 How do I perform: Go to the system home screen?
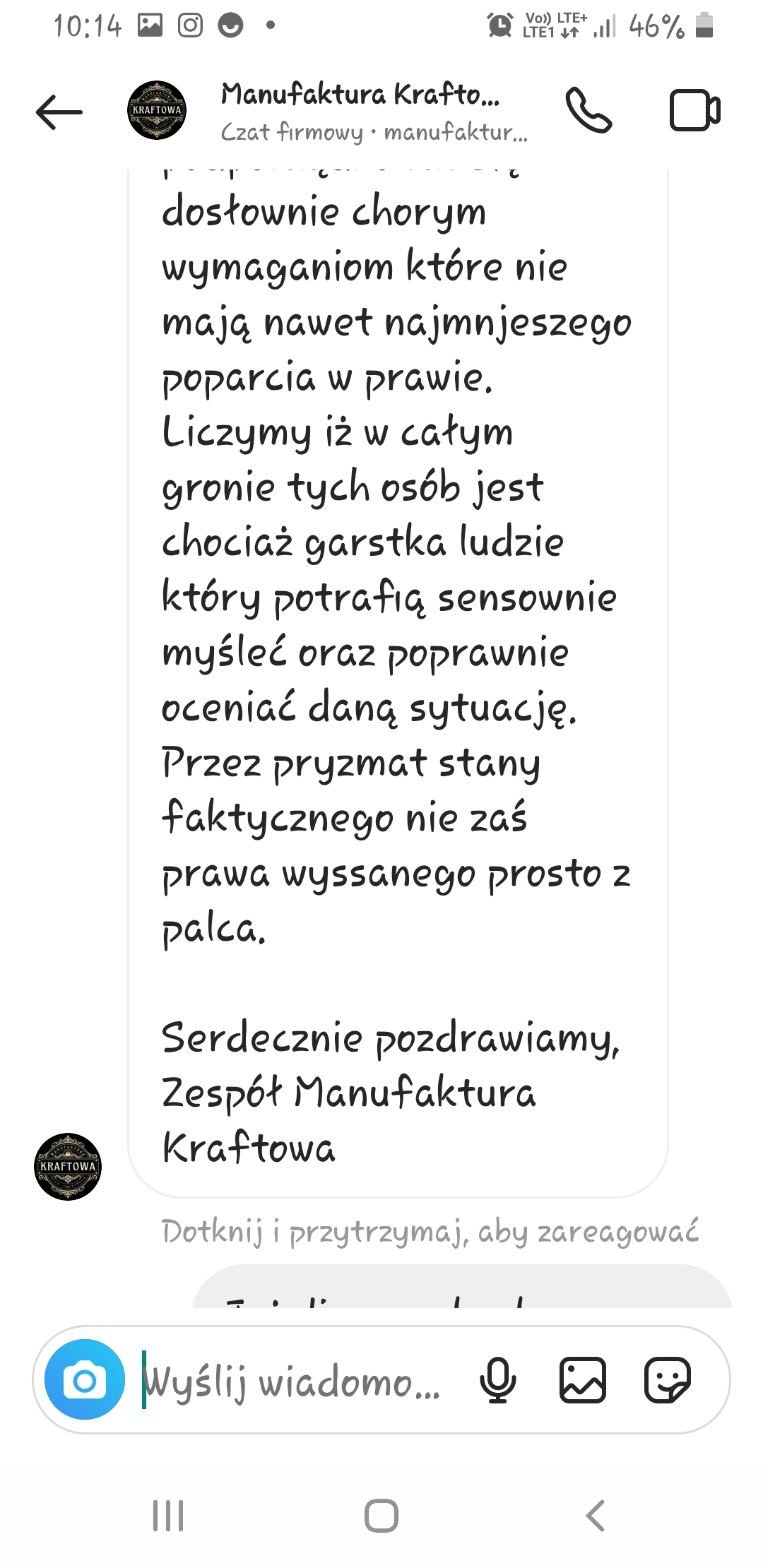[381, 1515]
